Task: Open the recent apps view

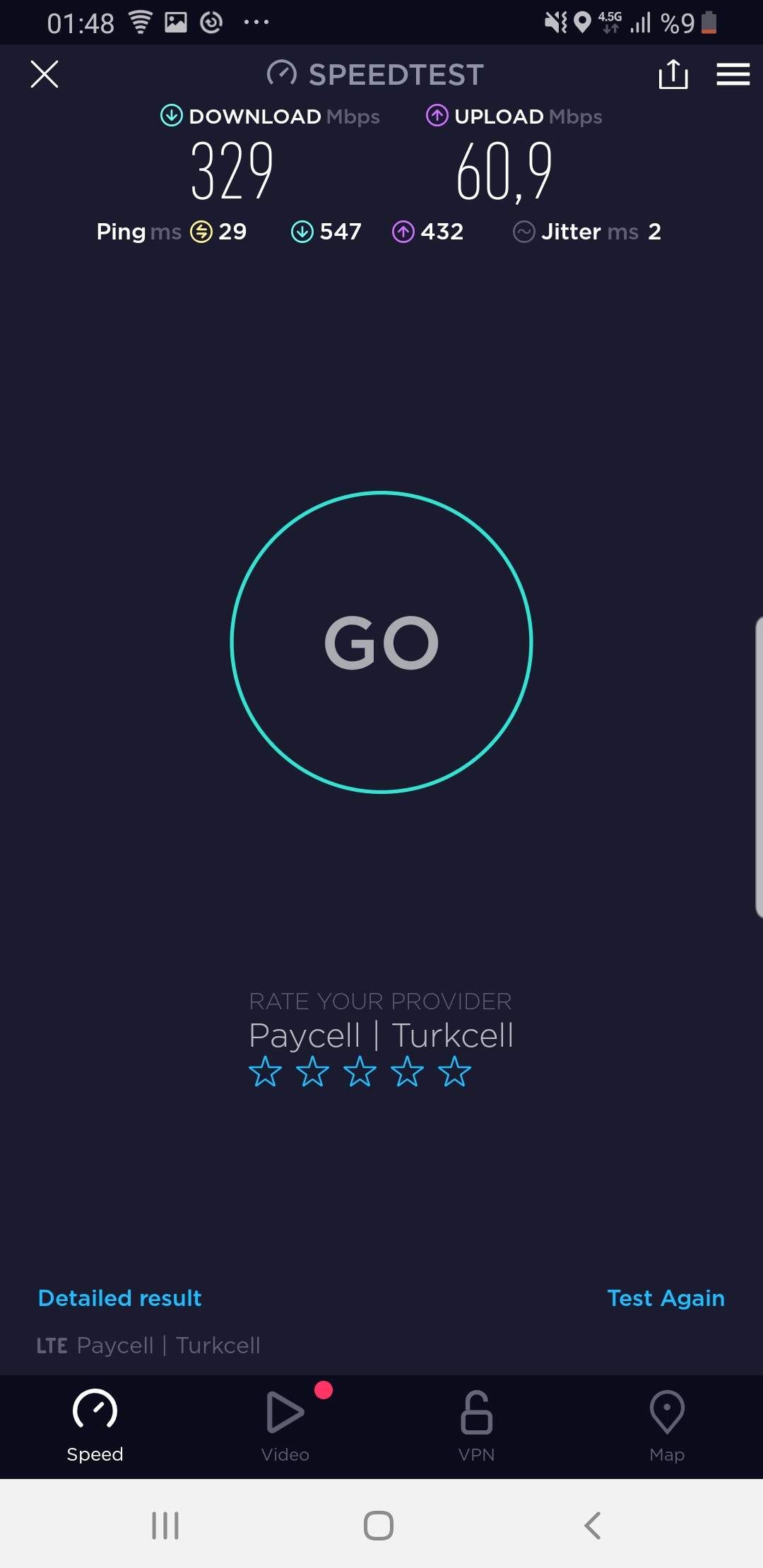Action: pos(165,1526)
